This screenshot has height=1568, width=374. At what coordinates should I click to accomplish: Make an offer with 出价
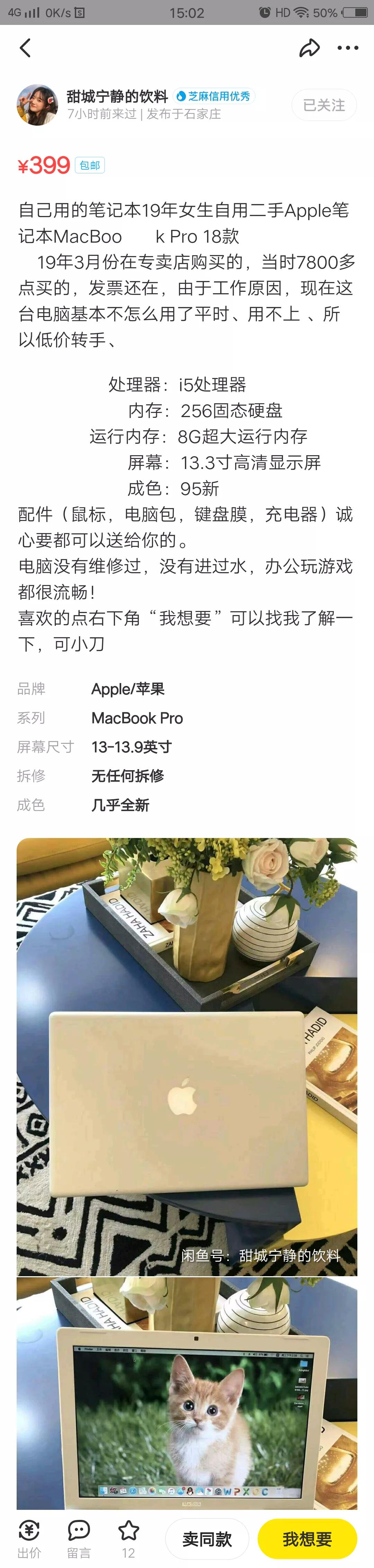tap(29, 1538)
